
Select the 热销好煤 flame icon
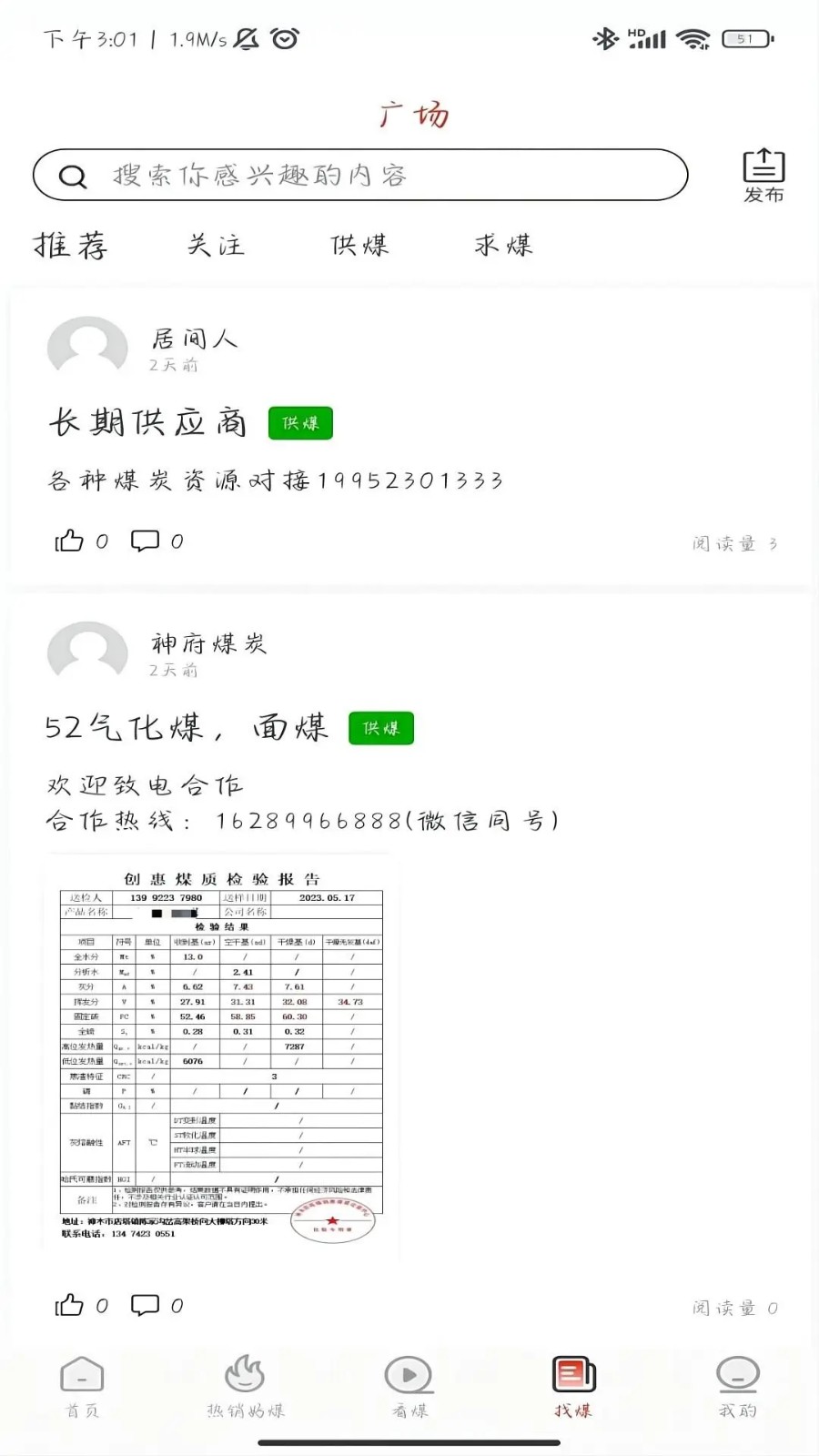tap(244, 1377)
